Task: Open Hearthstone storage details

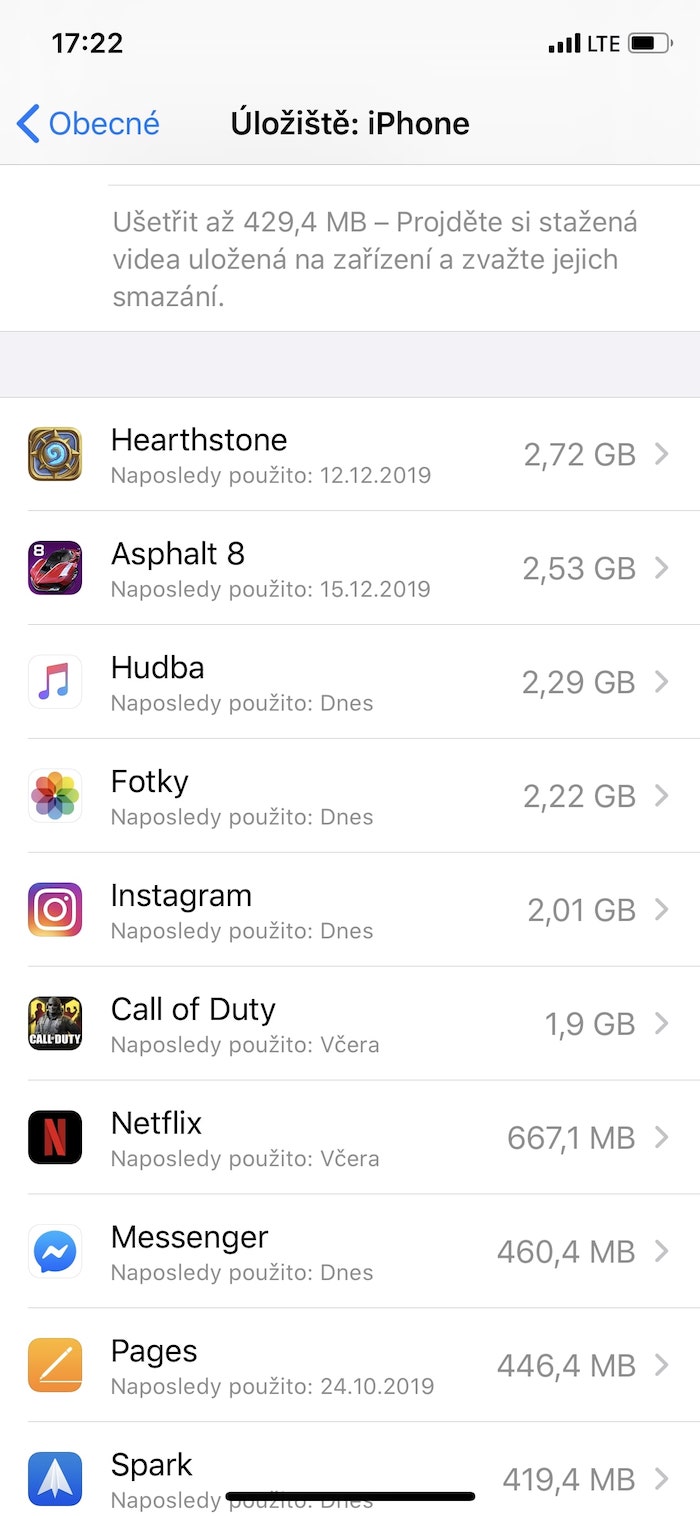Action: tap(350, 454)
